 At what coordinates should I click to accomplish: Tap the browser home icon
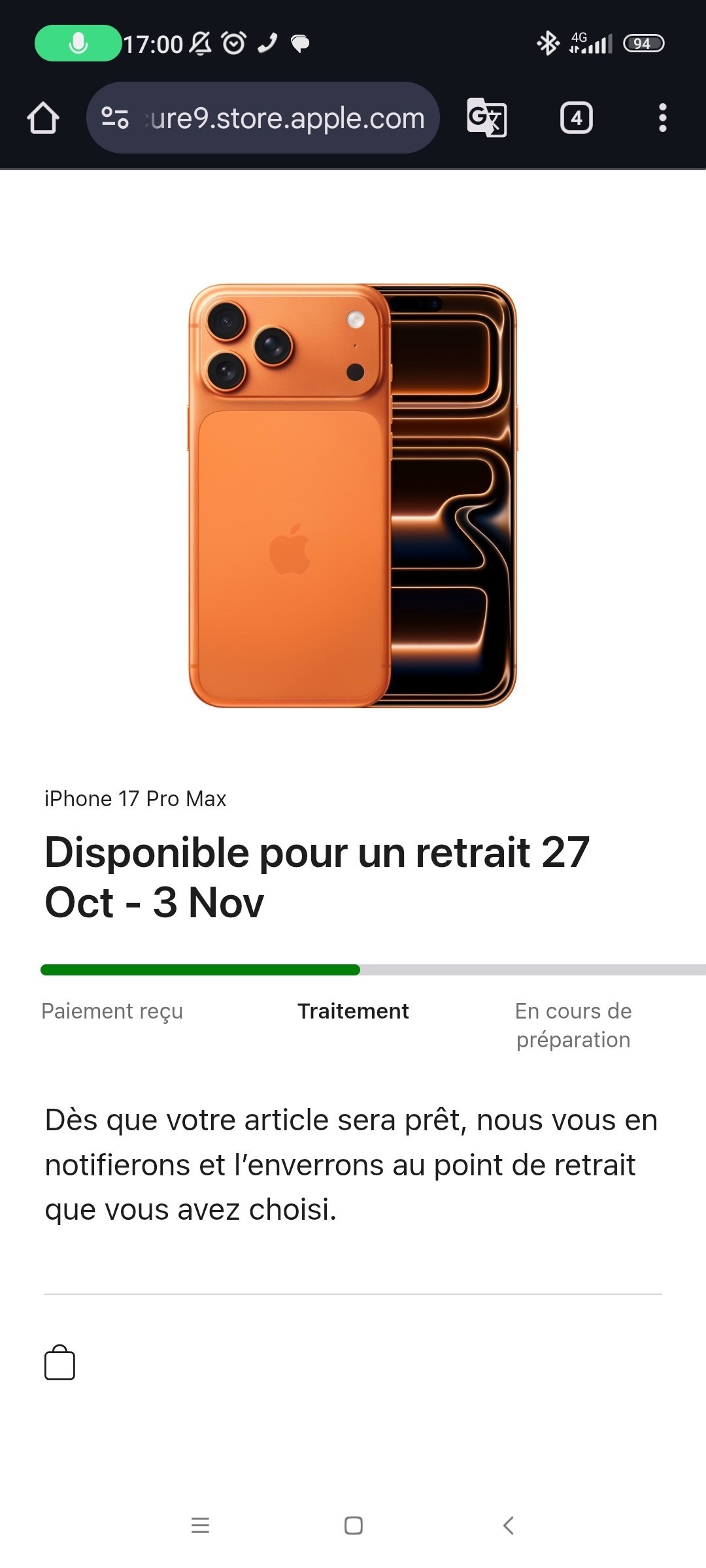[43, 118]
